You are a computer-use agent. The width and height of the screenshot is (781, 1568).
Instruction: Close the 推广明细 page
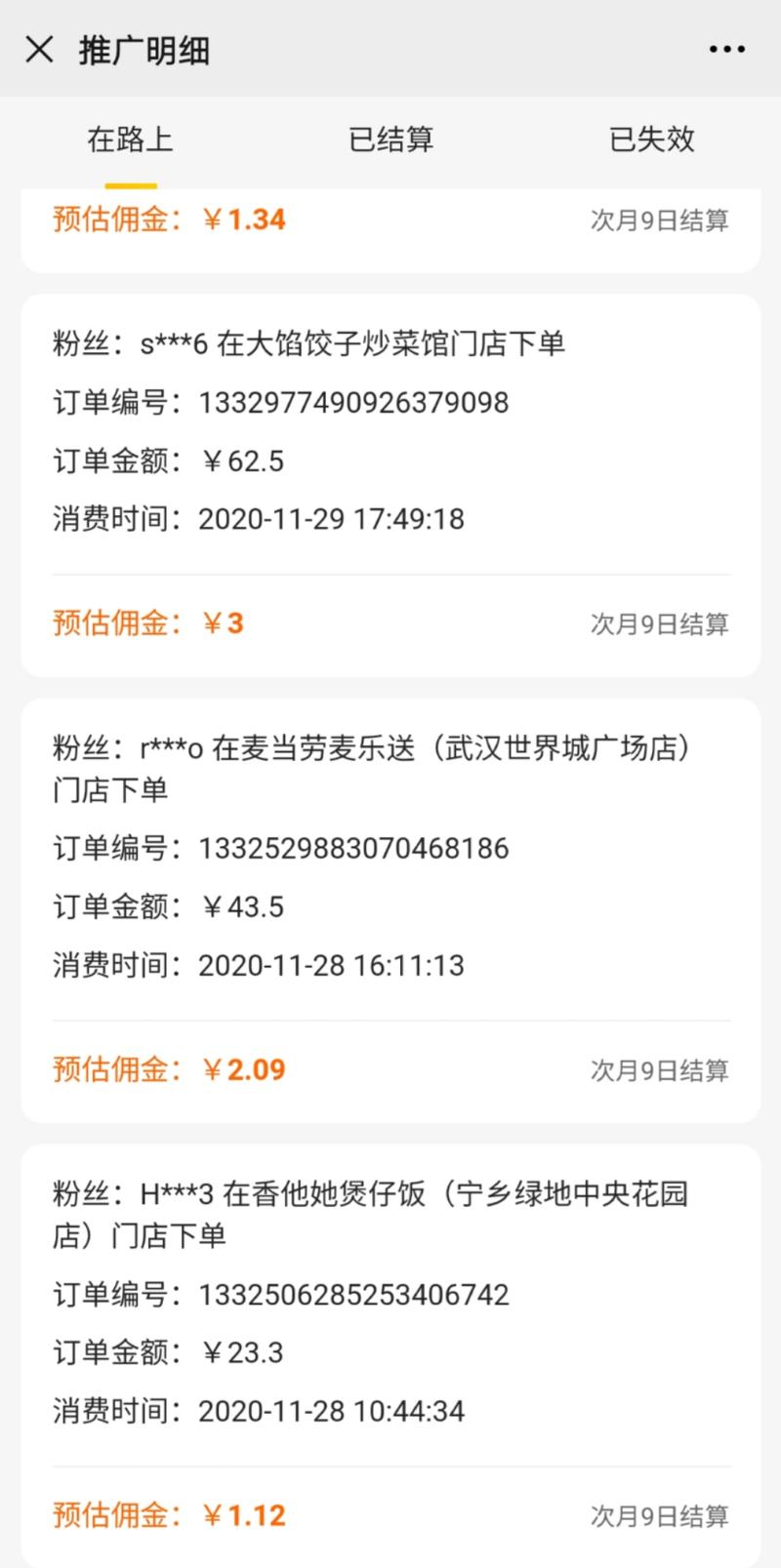[39, 49]
